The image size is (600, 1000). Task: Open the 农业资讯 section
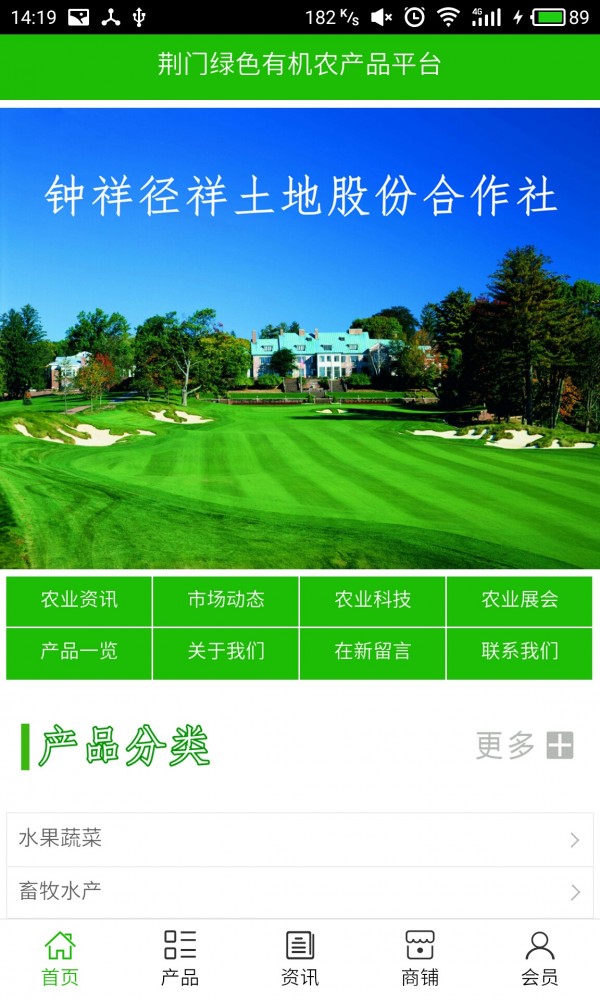coord(79,600)
